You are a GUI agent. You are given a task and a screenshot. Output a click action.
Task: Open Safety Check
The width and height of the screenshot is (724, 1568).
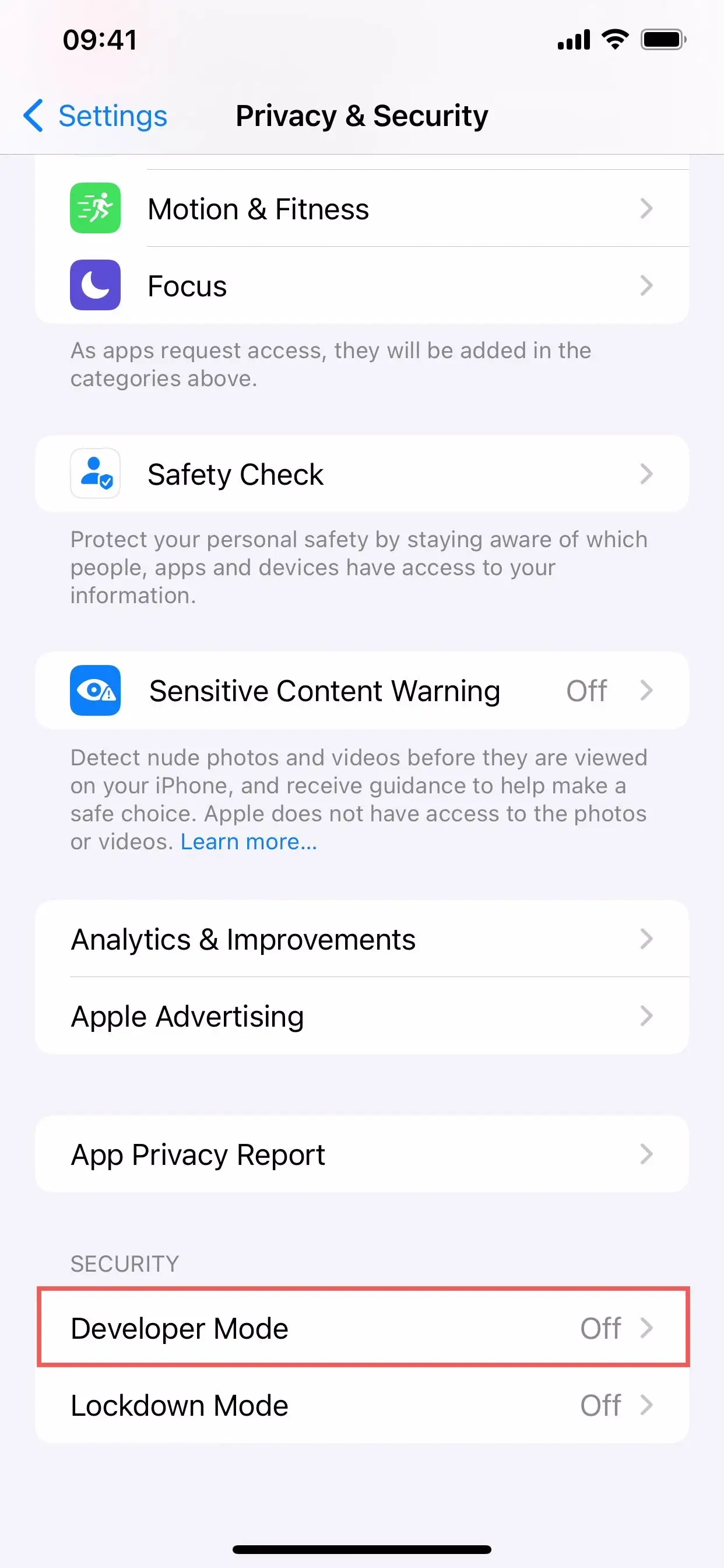(361, 474)
